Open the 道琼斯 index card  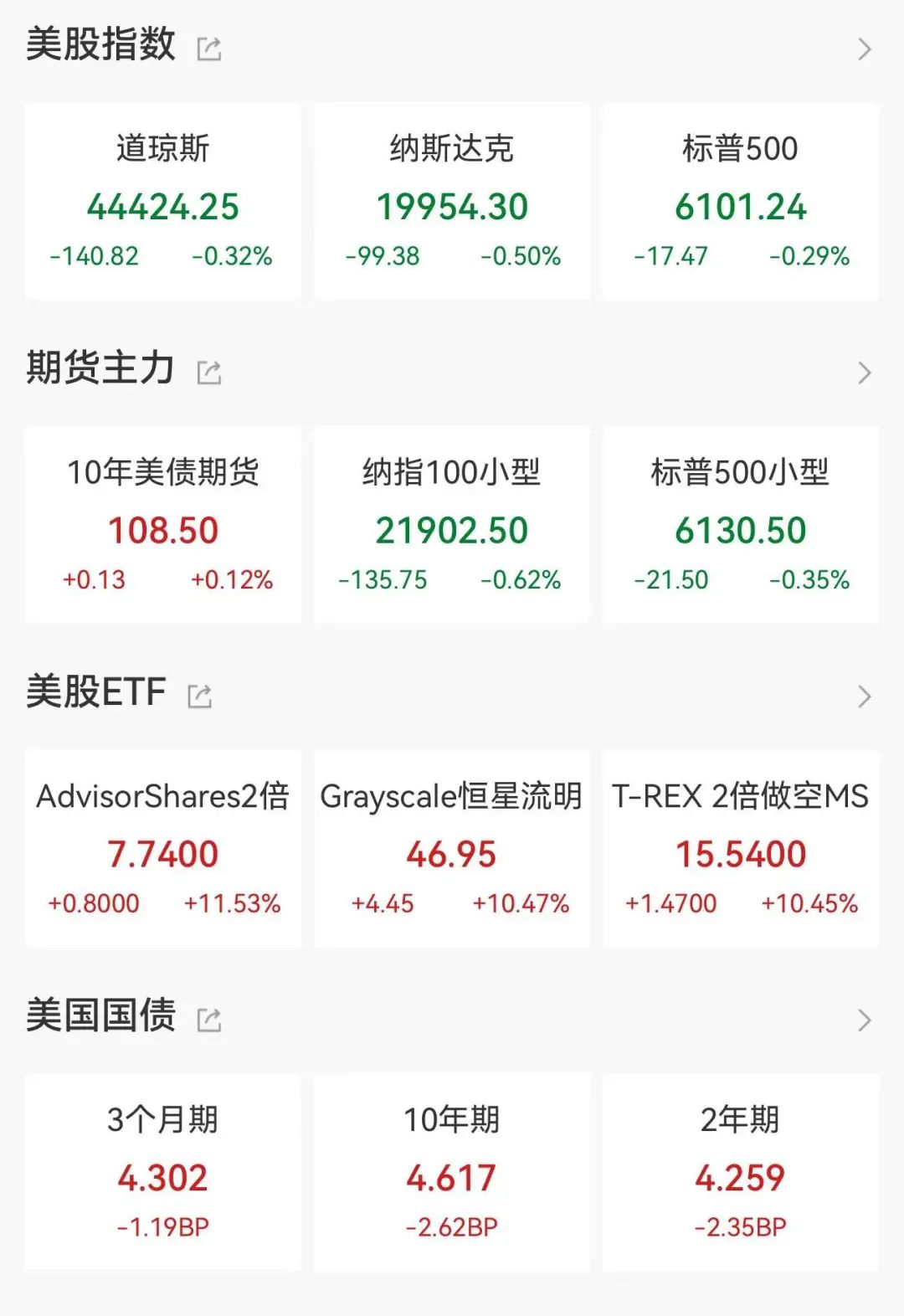point(163,202)
